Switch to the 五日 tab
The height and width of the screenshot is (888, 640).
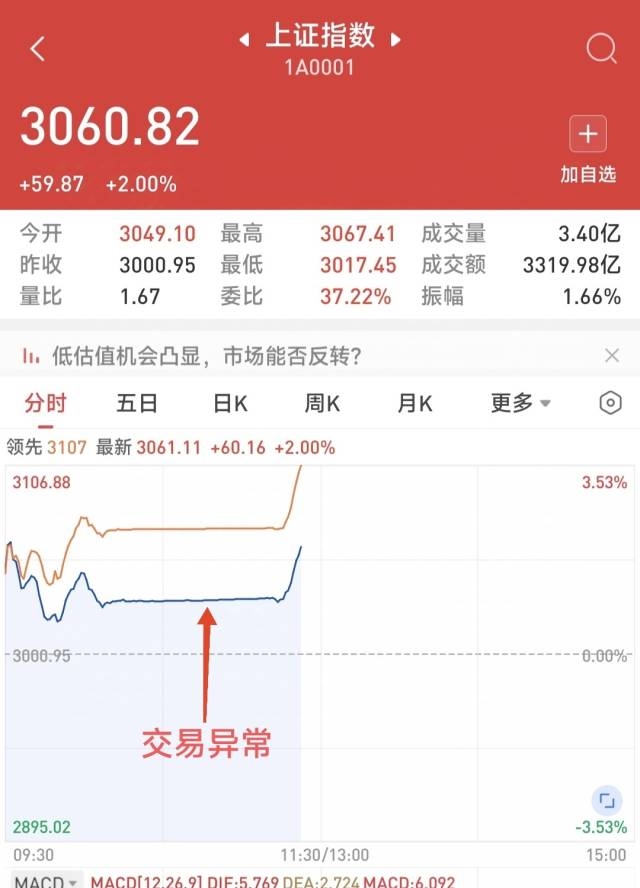coord(137,403)
